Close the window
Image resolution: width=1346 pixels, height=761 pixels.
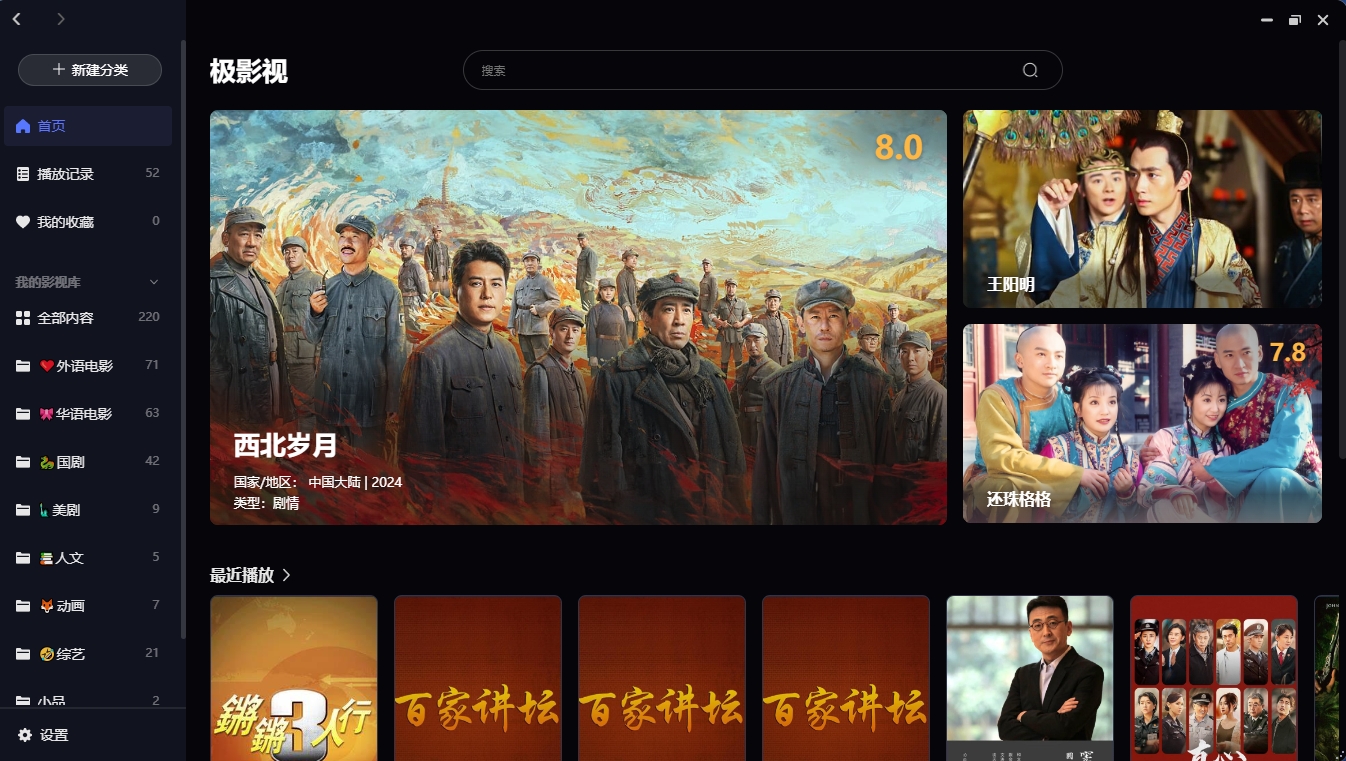(1323, 20)
